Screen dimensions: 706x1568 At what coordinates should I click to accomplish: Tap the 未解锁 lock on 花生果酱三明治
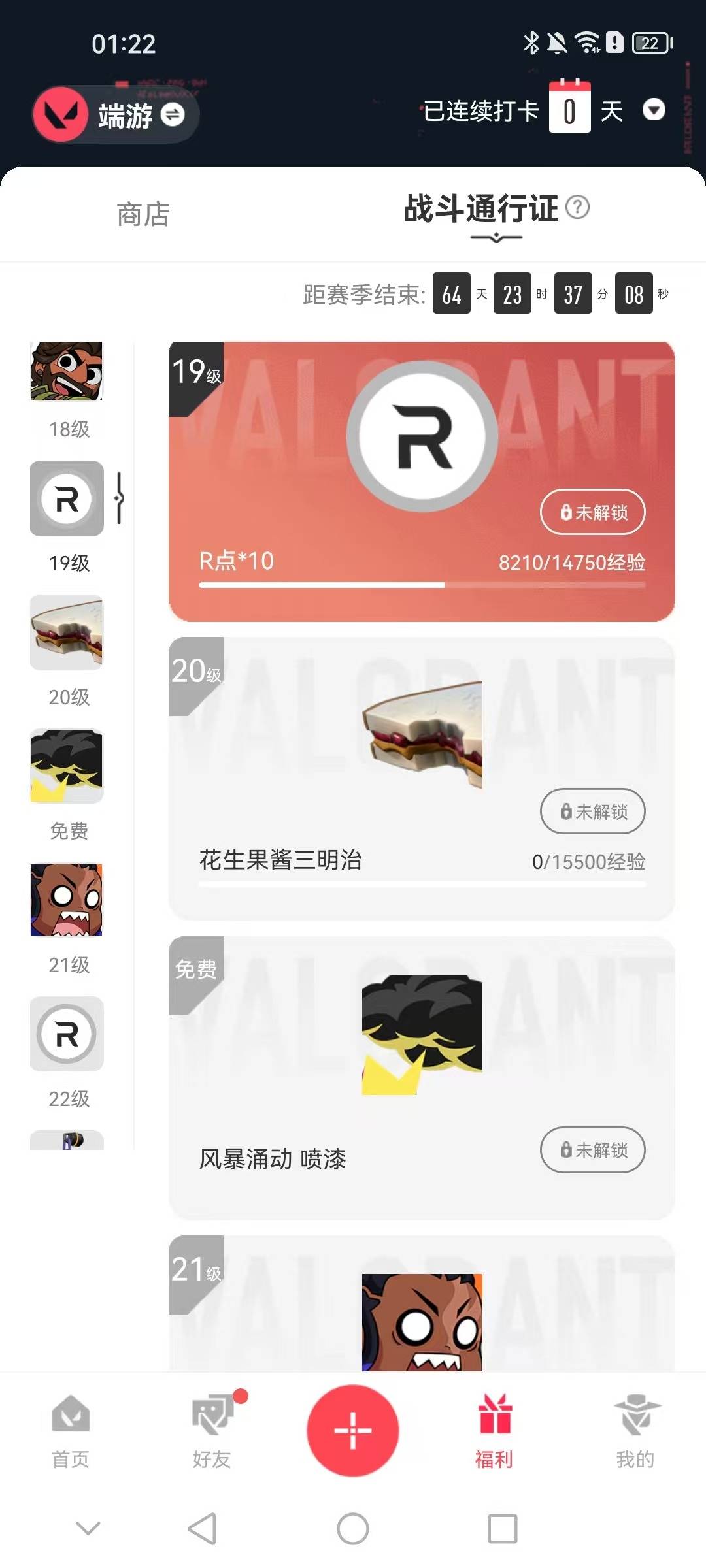pos(592,811)
